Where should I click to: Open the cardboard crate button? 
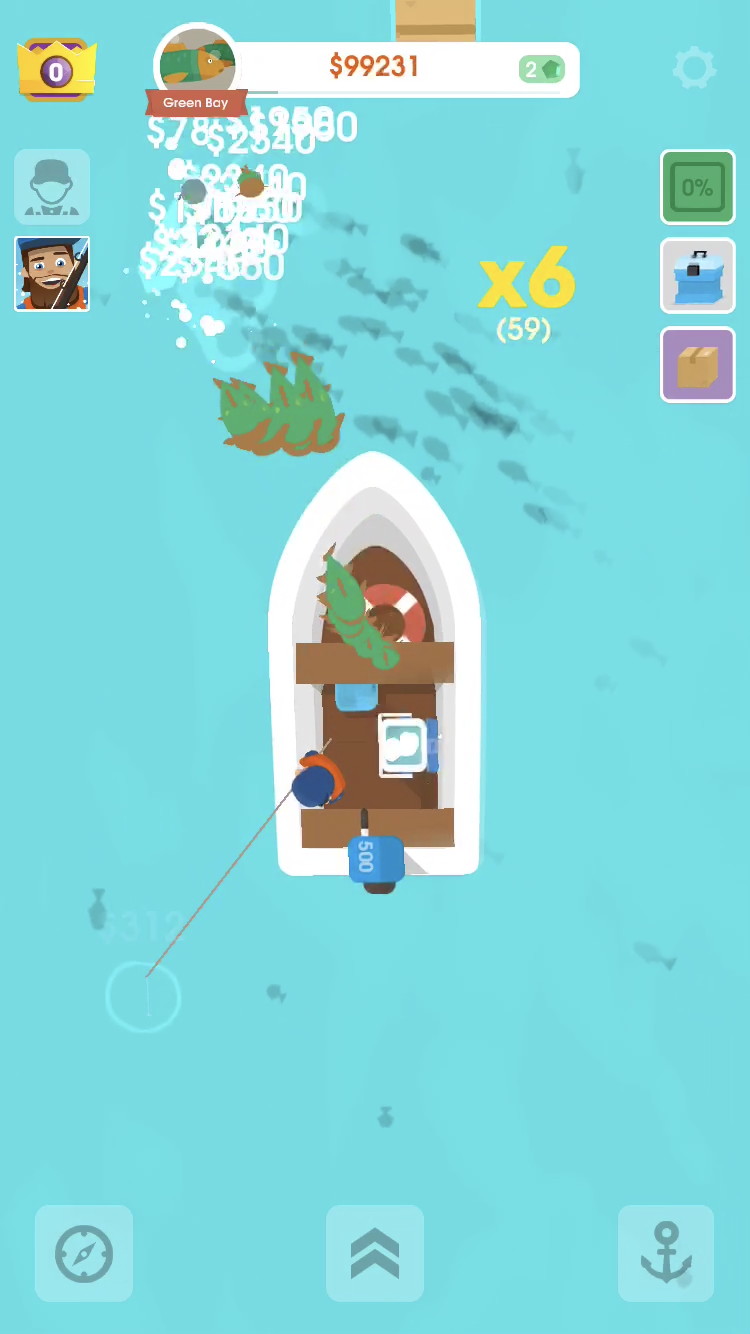697,365
